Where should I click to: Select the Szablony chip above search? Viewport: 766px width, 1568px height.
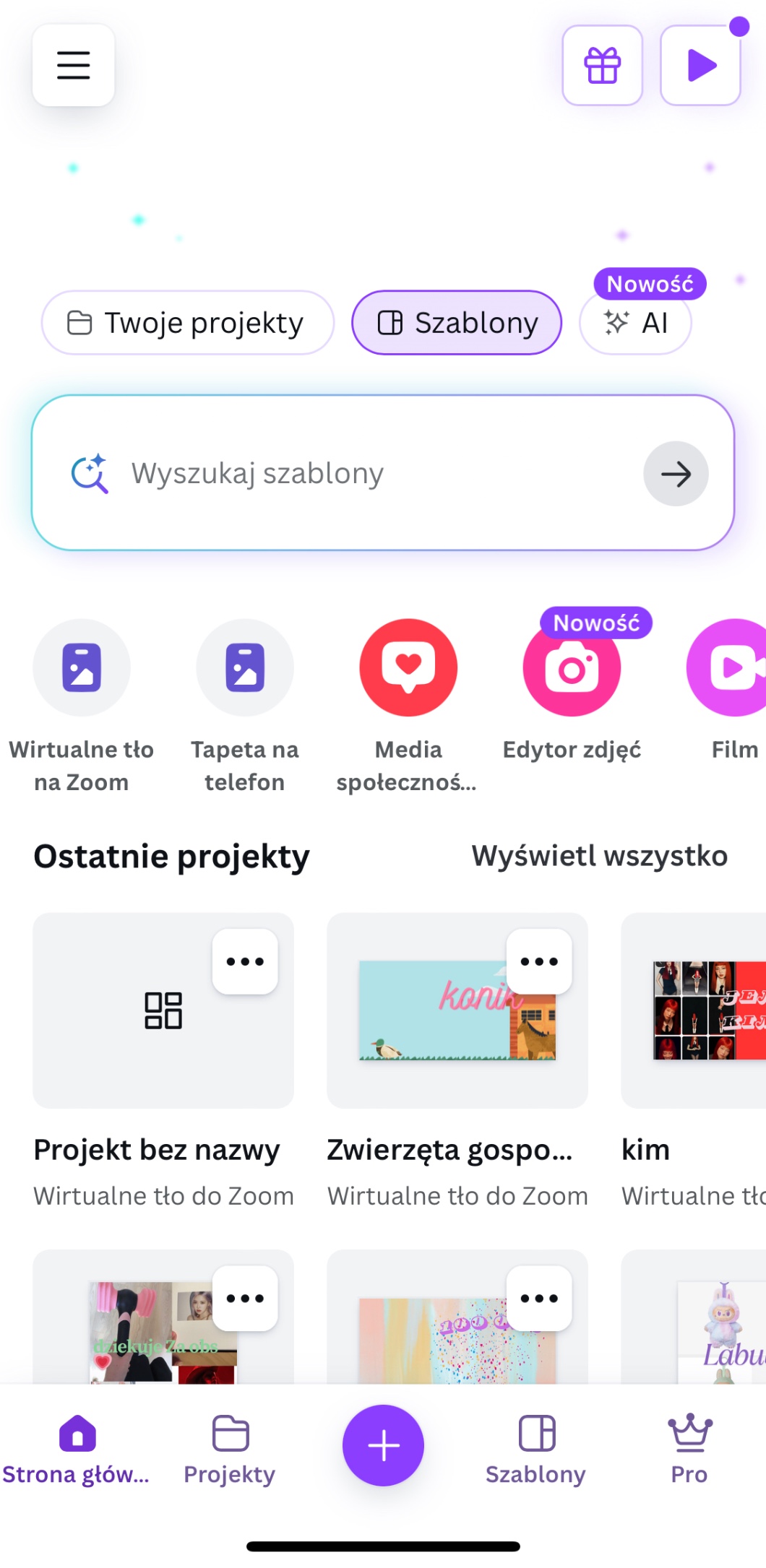click(457, 323)
